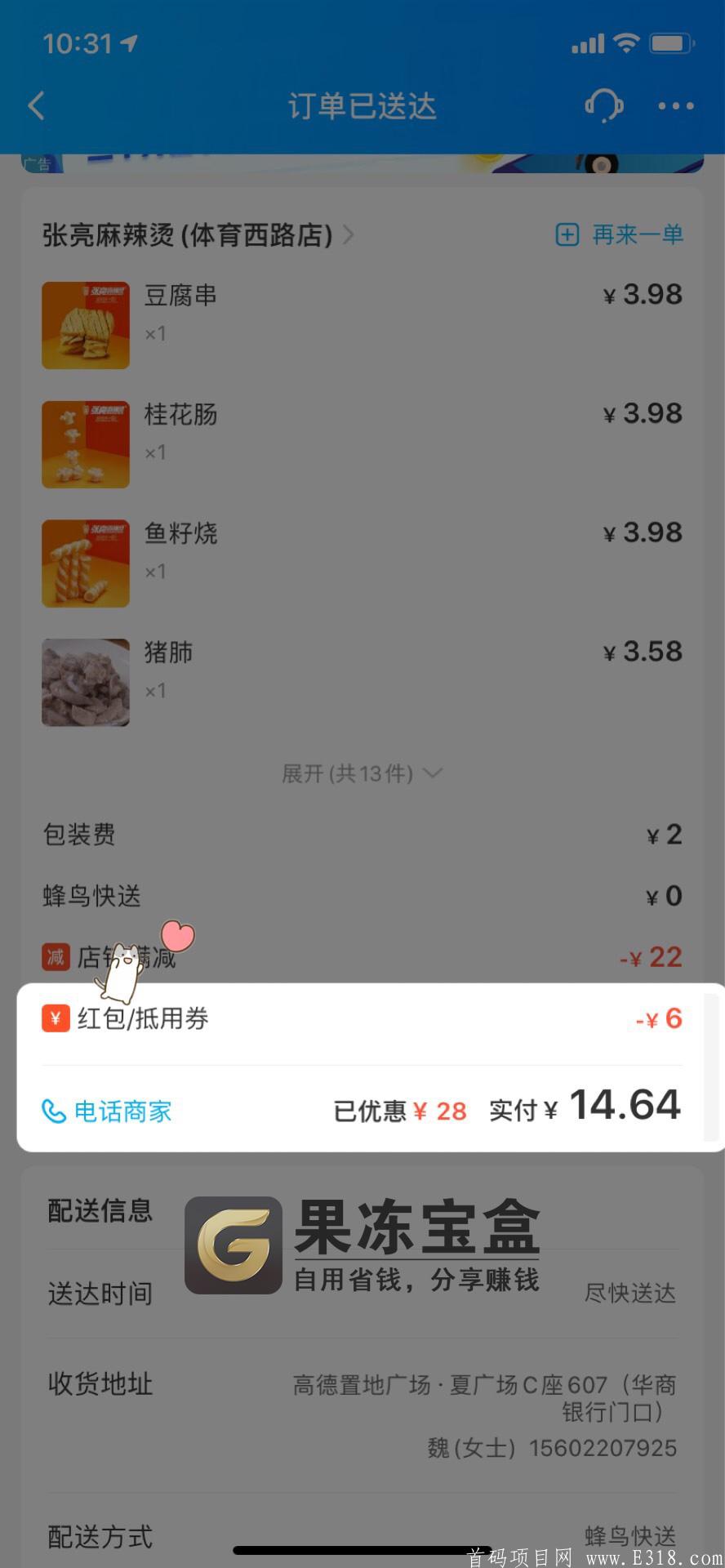Tap 再来一单 to reorder

point(620,235)
